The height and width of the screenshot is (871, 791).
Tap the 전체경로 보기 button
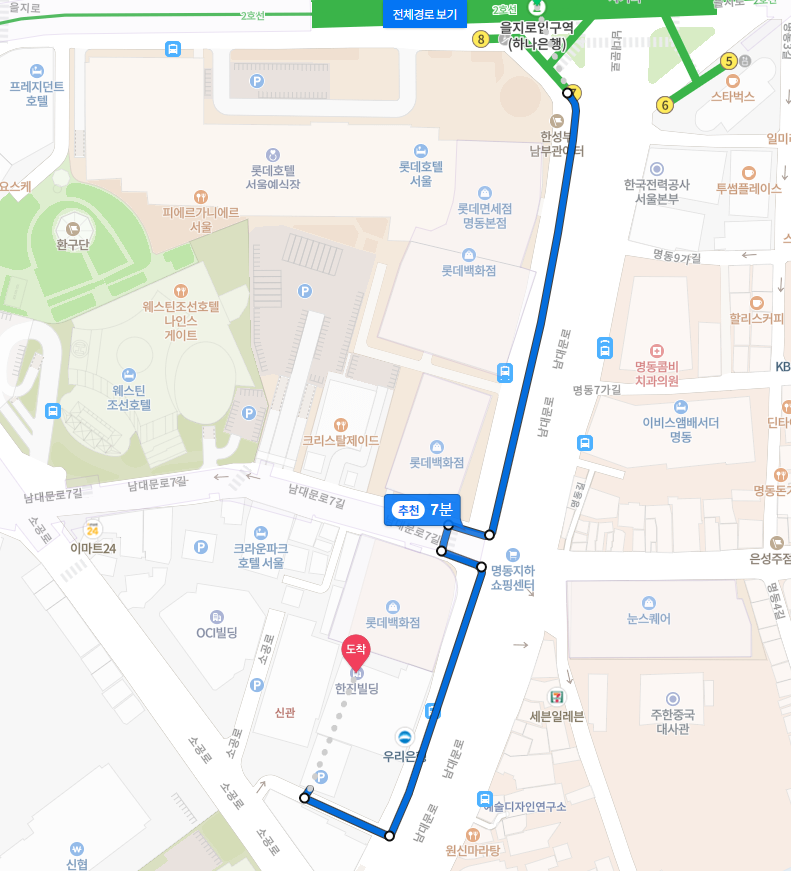point(425,15)
